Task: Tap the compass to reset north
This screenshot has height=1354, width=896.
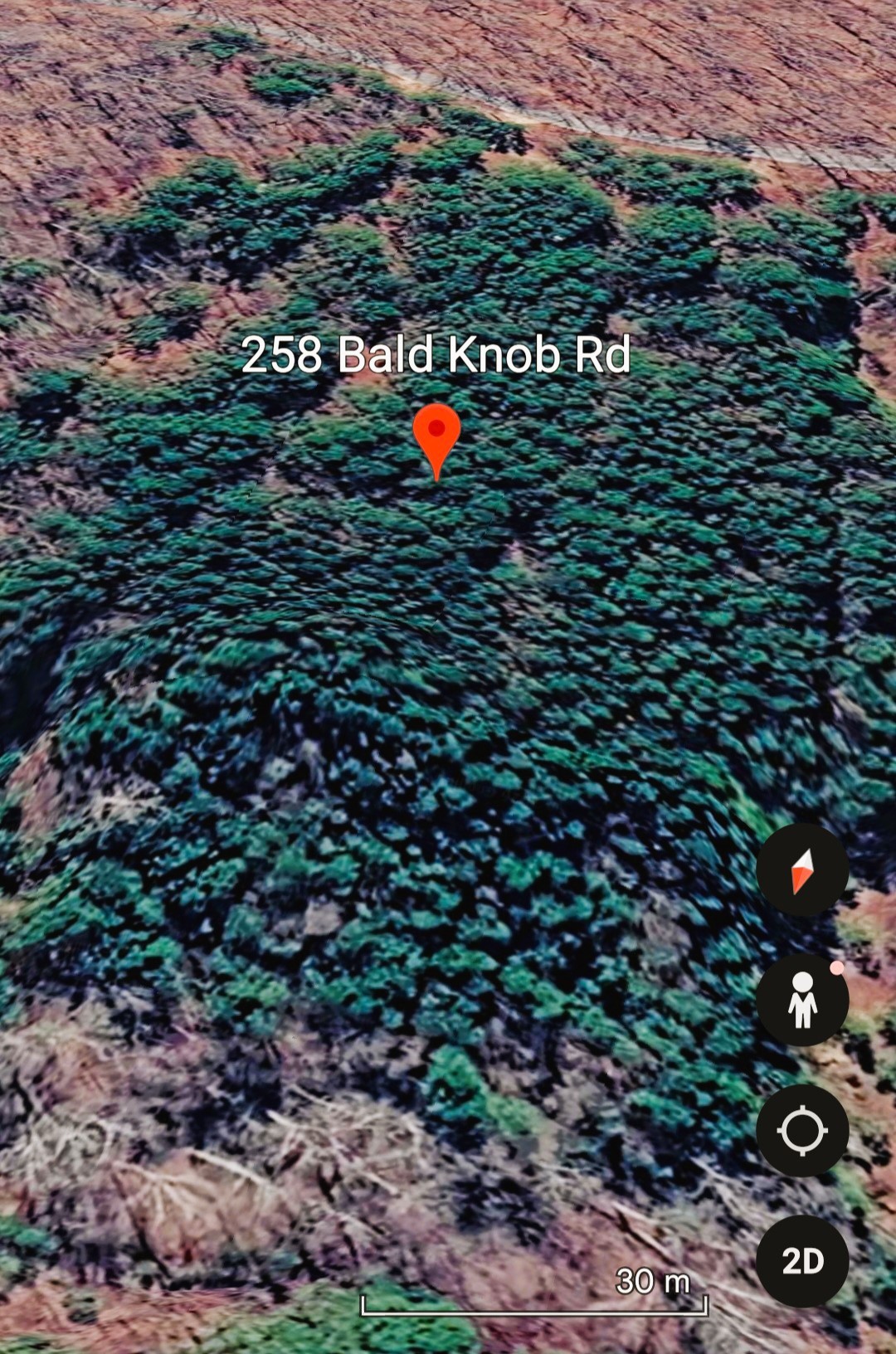Action: click(801, 870)
